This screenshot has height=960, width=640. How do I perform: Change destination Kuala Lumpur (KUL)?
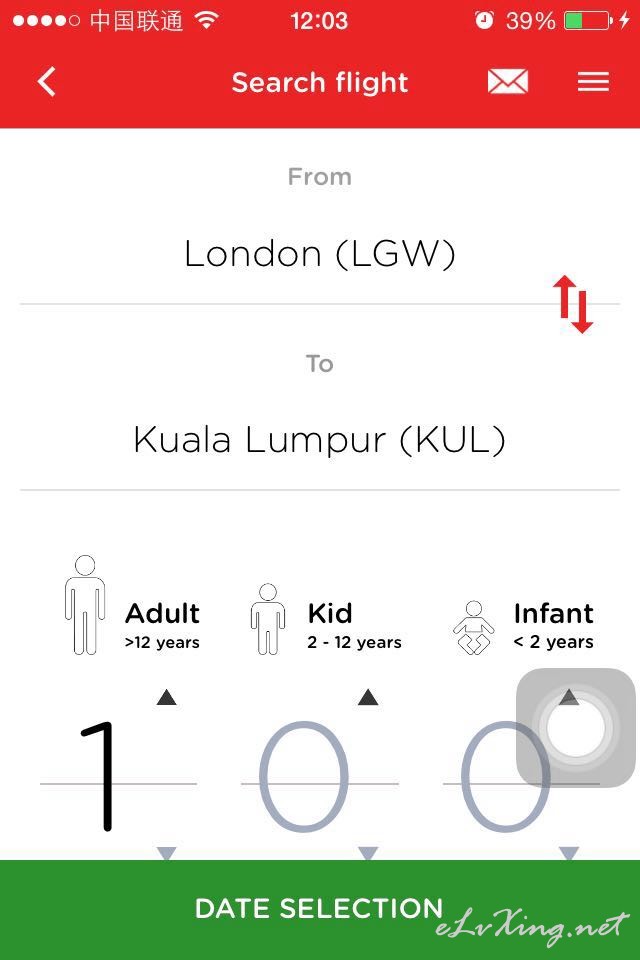(320, 440)
